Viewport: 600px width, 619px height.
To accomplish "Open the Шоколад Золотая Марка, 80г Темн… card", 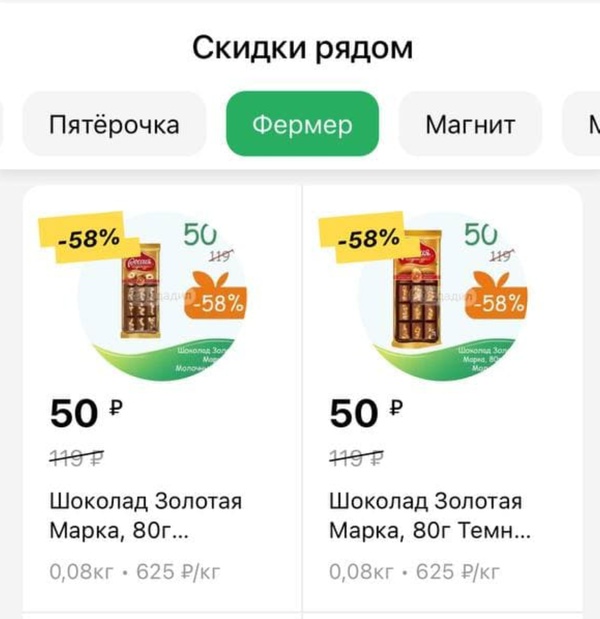I will (x=441, y=400).
